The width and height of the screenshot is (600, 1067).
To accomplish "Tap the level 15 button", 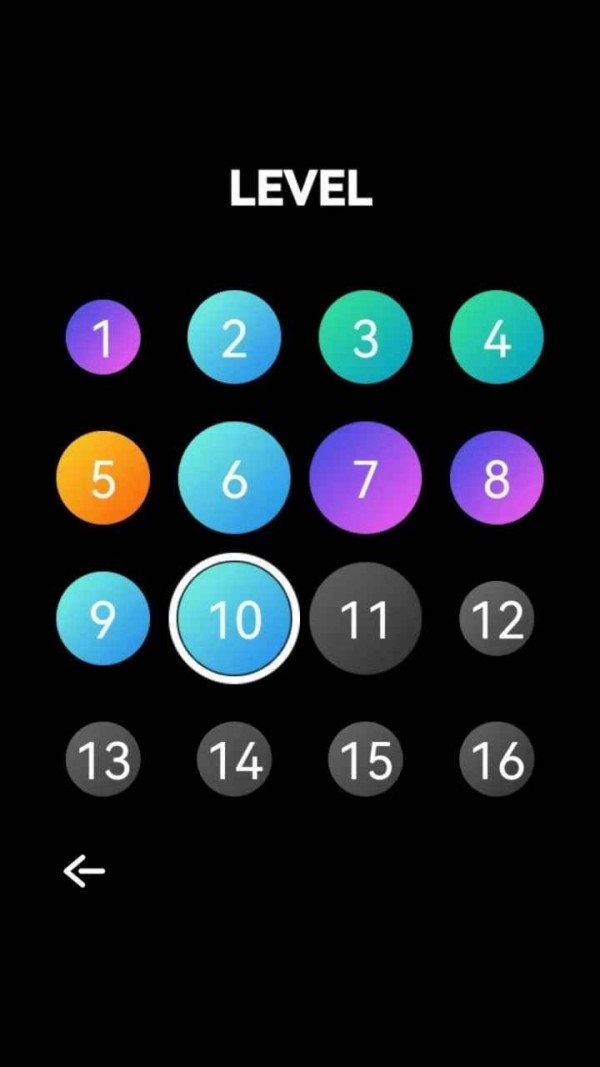I will pos(365,760).
